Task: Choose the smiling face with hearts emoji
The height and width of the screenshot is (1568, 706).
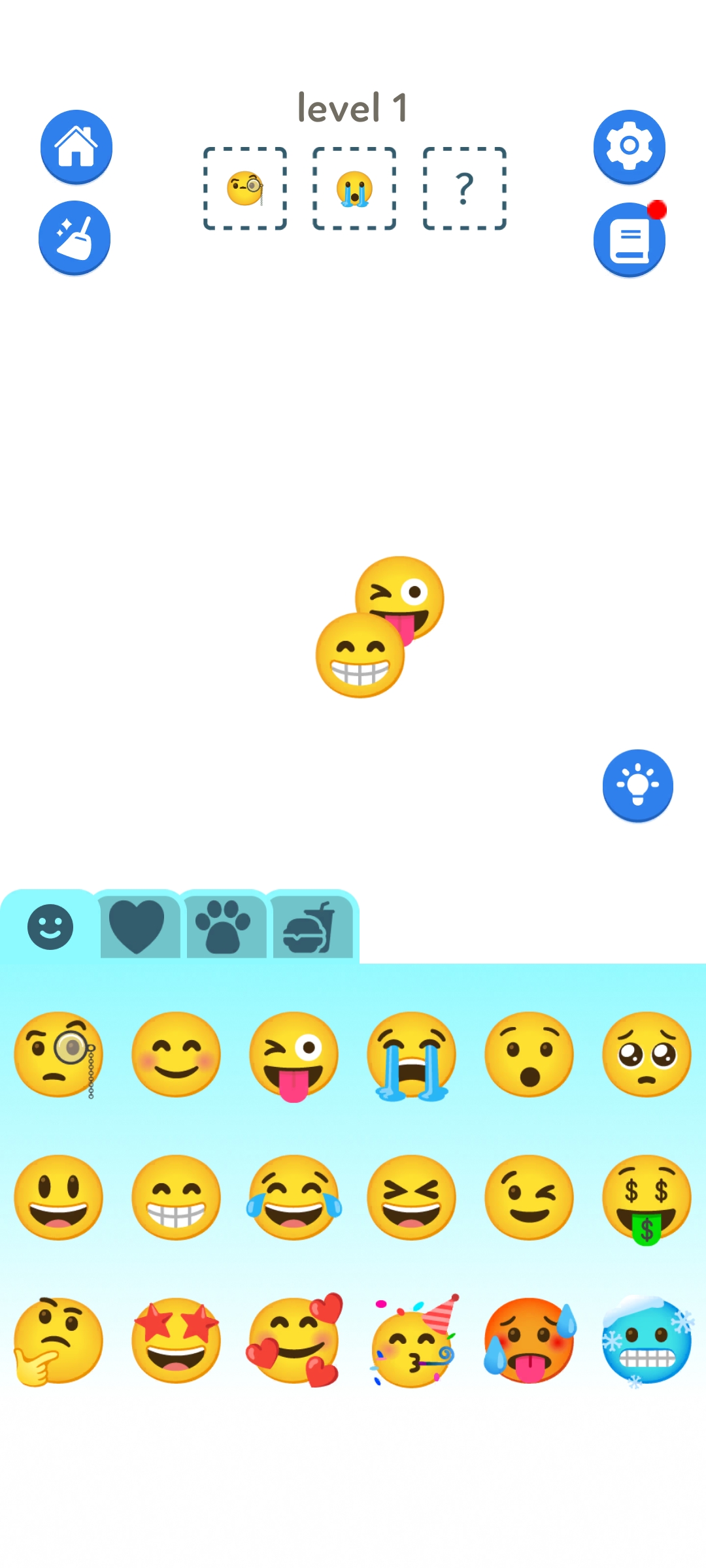Action: (x=294, y=1341)
